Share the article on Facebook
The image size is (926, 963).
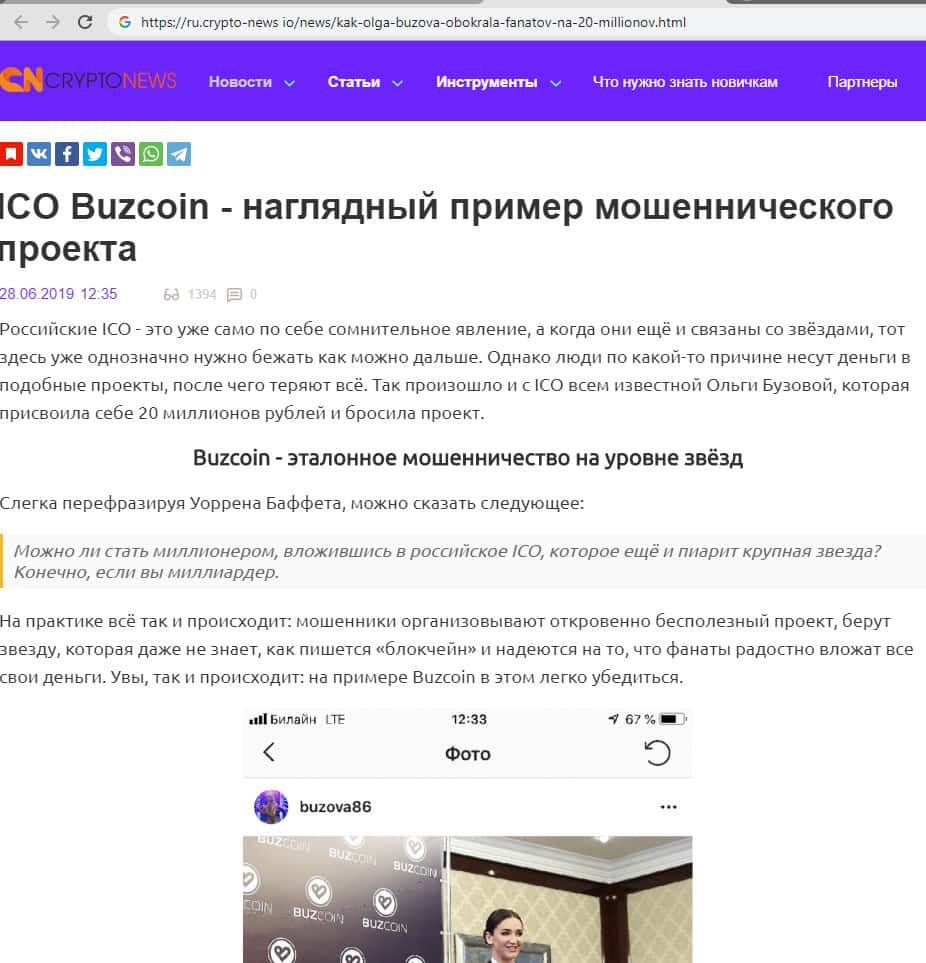(67, 154)
